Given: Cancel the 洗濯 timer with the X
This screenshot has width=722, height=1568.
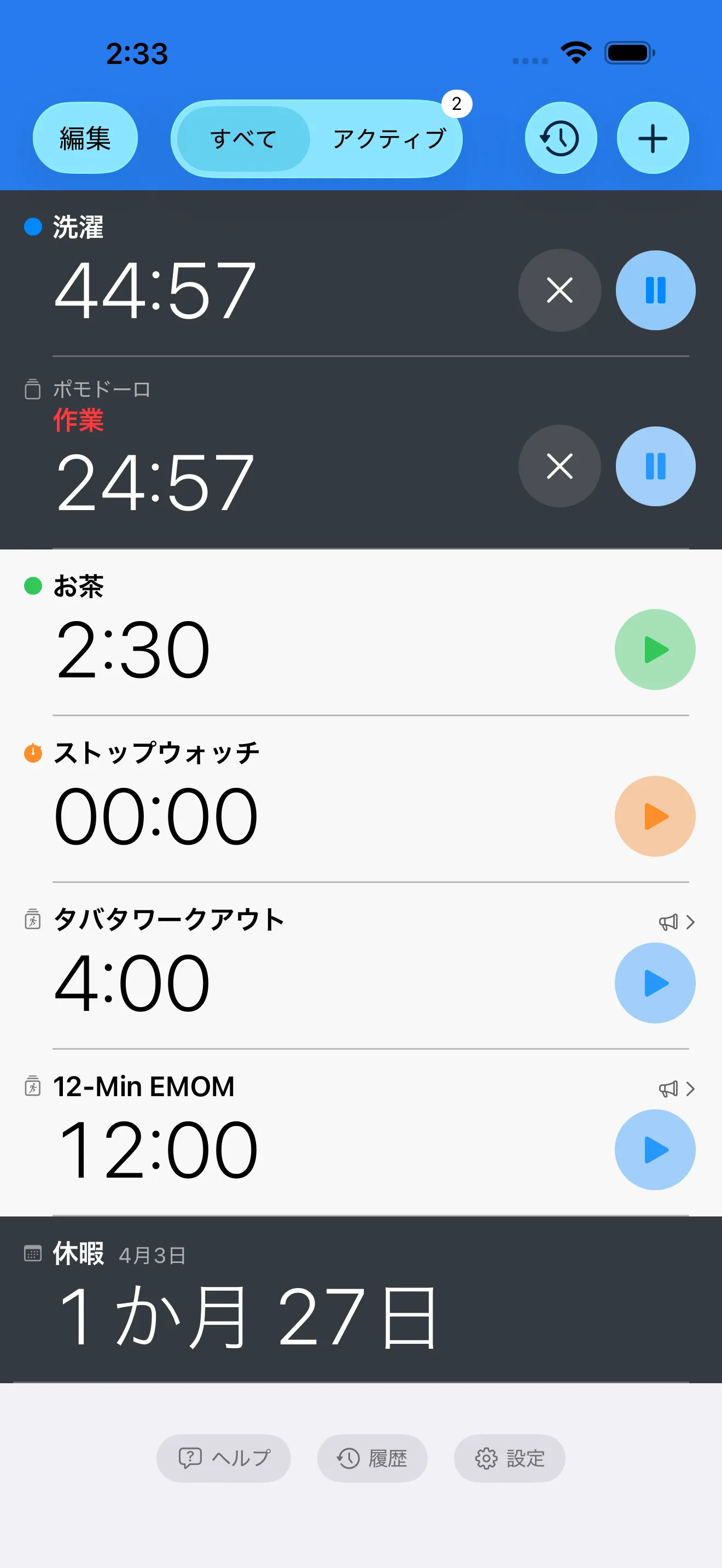Looking at the screenshot, I should click(559, 290).
